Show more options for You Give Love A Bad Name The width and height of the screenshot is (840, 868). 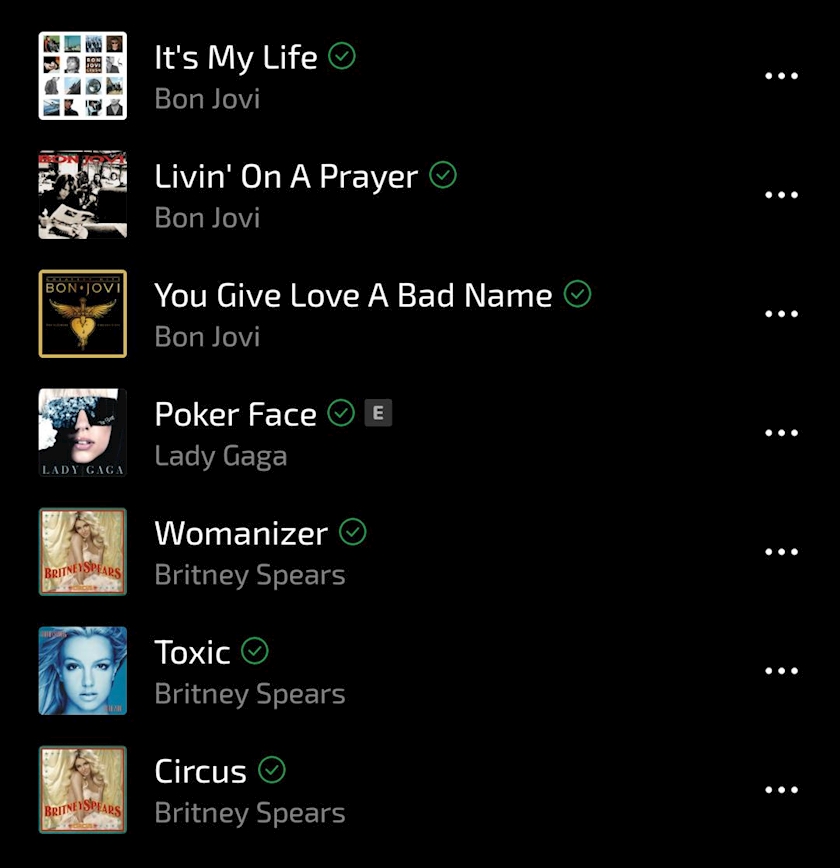click(x=781, y=314)
